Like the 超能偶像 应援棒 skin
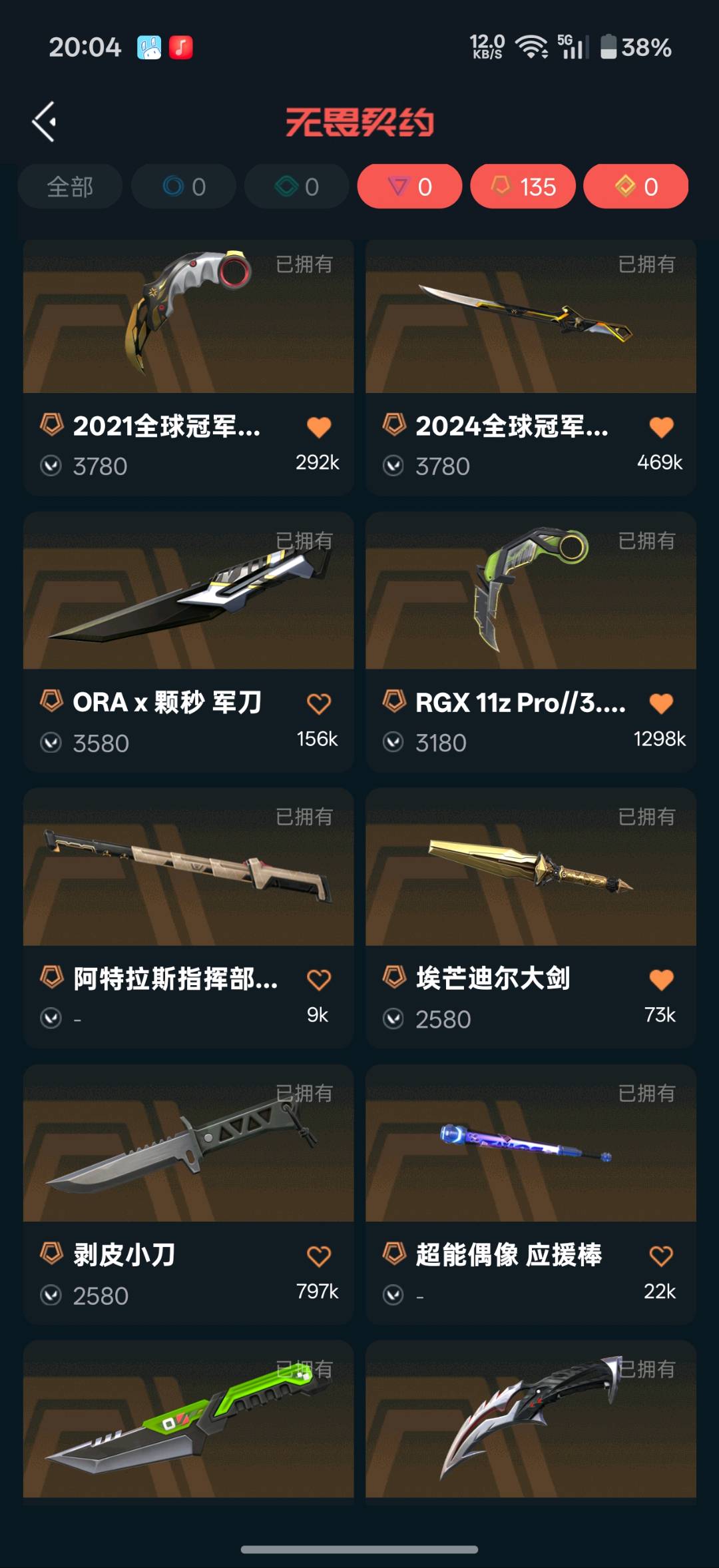The width and height of the screenshot is (719, 1568). pyautogui.click(x=661, y=1256)
